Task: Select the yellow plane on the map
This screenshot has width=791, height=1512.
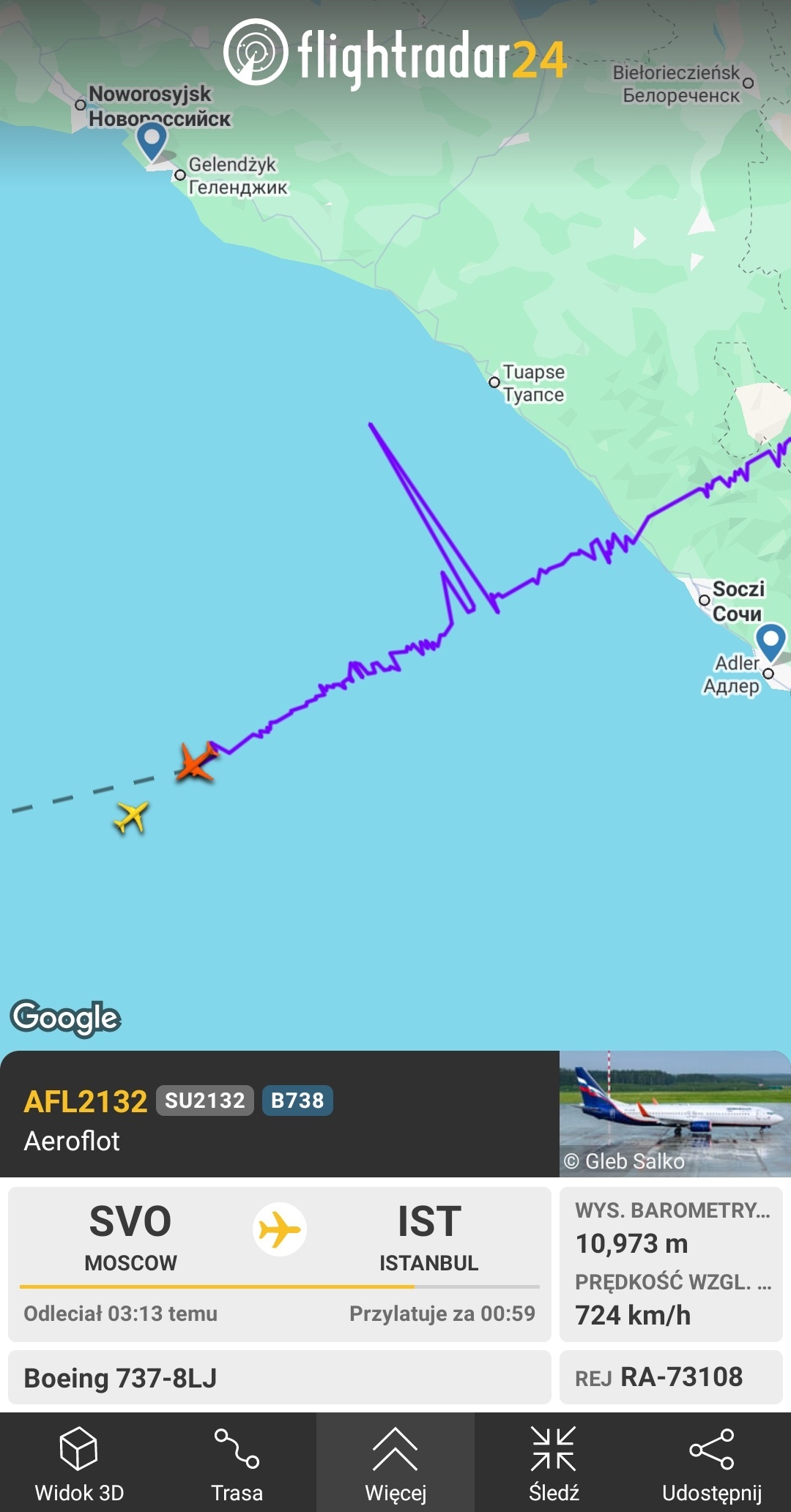Action: coord(132,816)
